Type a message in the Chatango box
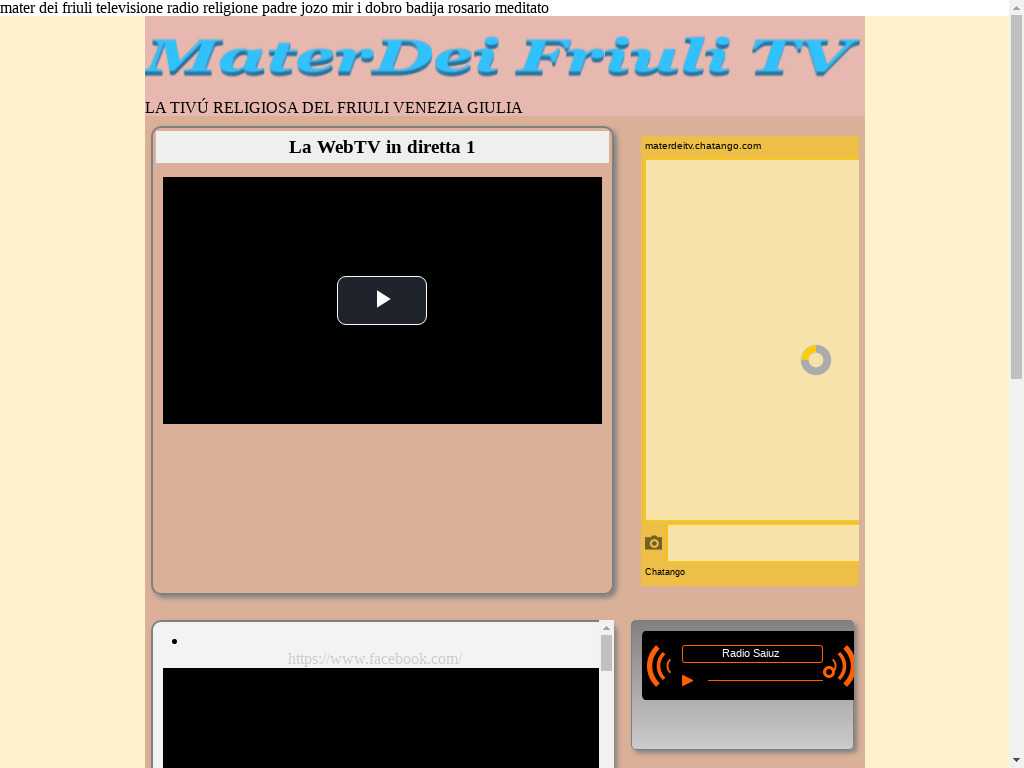Viewport: 1024px width, 768px height. click(x=762, y=543)
